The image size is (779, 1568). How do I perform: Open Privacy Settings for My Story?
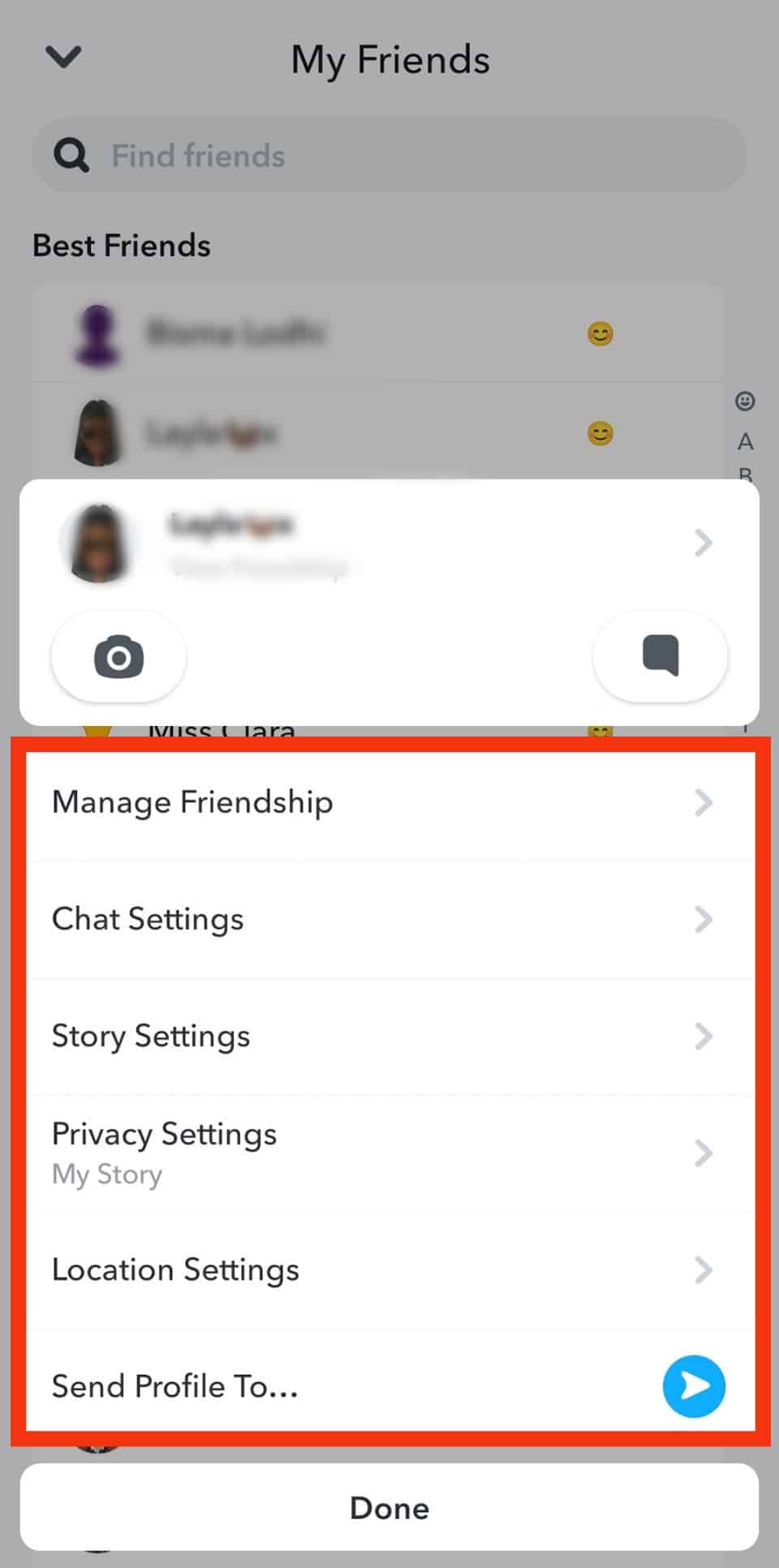click(389, 1153)
